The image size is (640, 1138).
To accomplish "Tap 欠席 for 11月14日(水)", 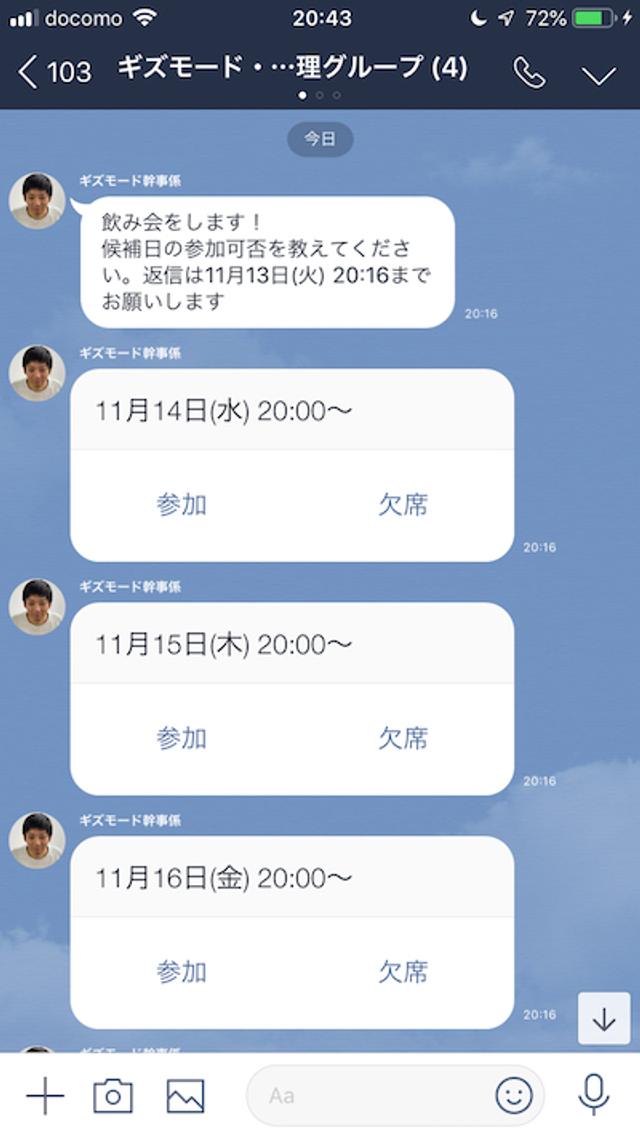I will tap(403, 505).
